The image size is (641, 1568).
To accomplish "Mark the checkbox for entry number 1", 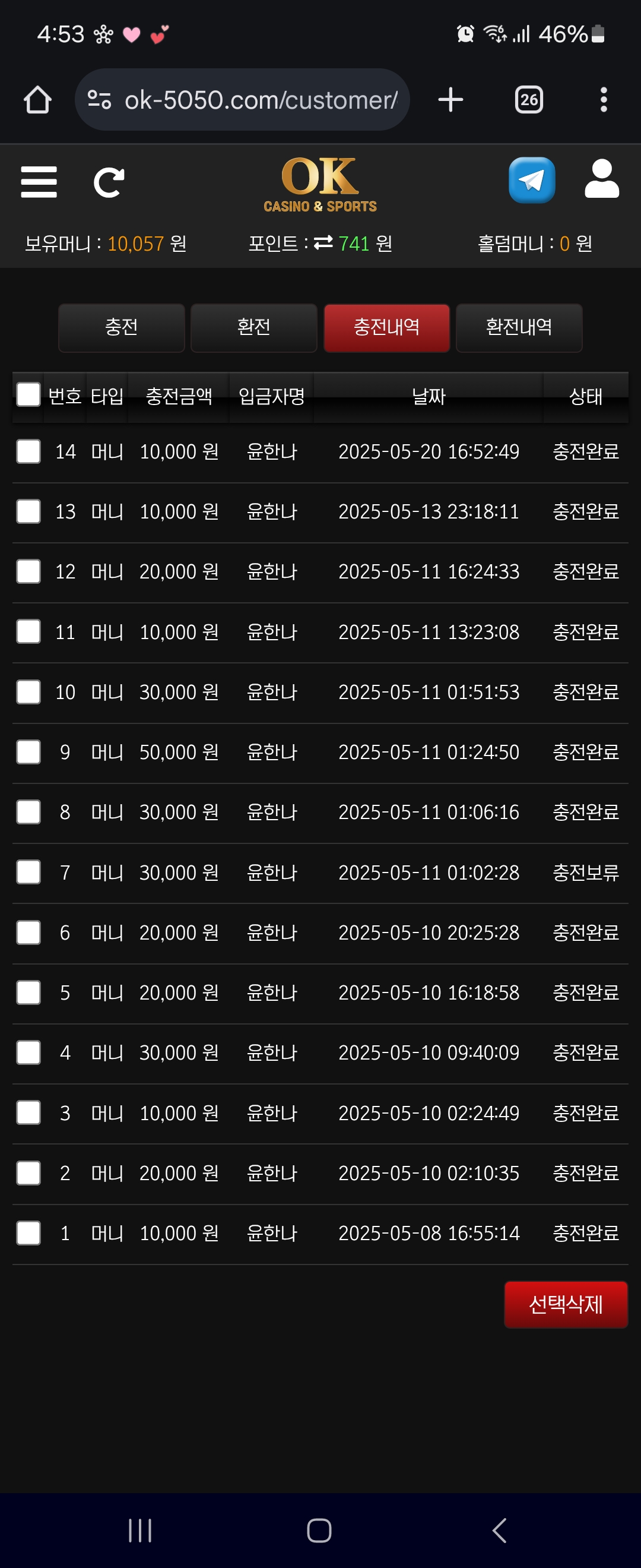I will pos(28,1232).
